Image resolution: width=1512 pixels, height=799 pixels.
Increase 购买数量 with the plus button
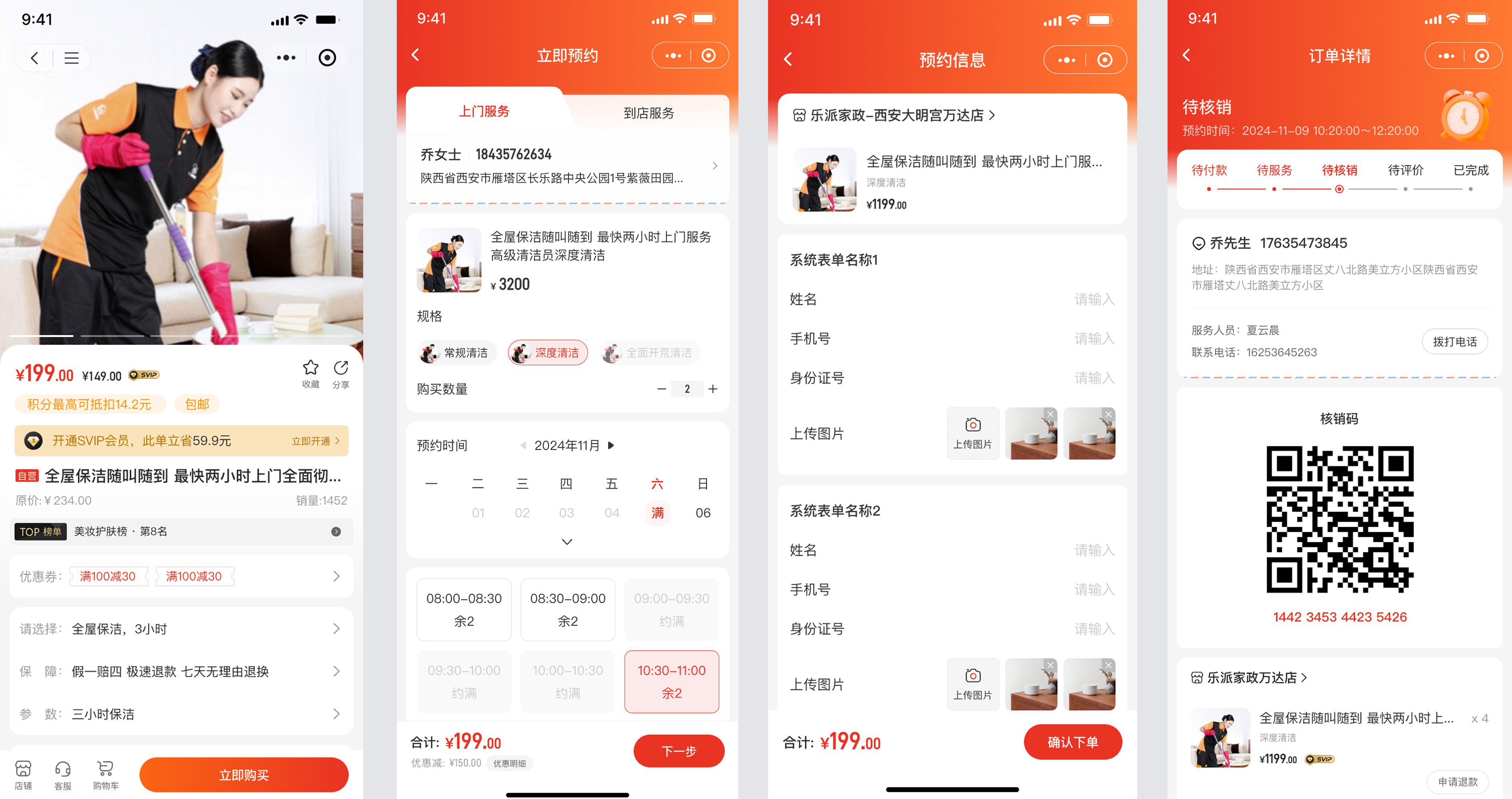712,389
